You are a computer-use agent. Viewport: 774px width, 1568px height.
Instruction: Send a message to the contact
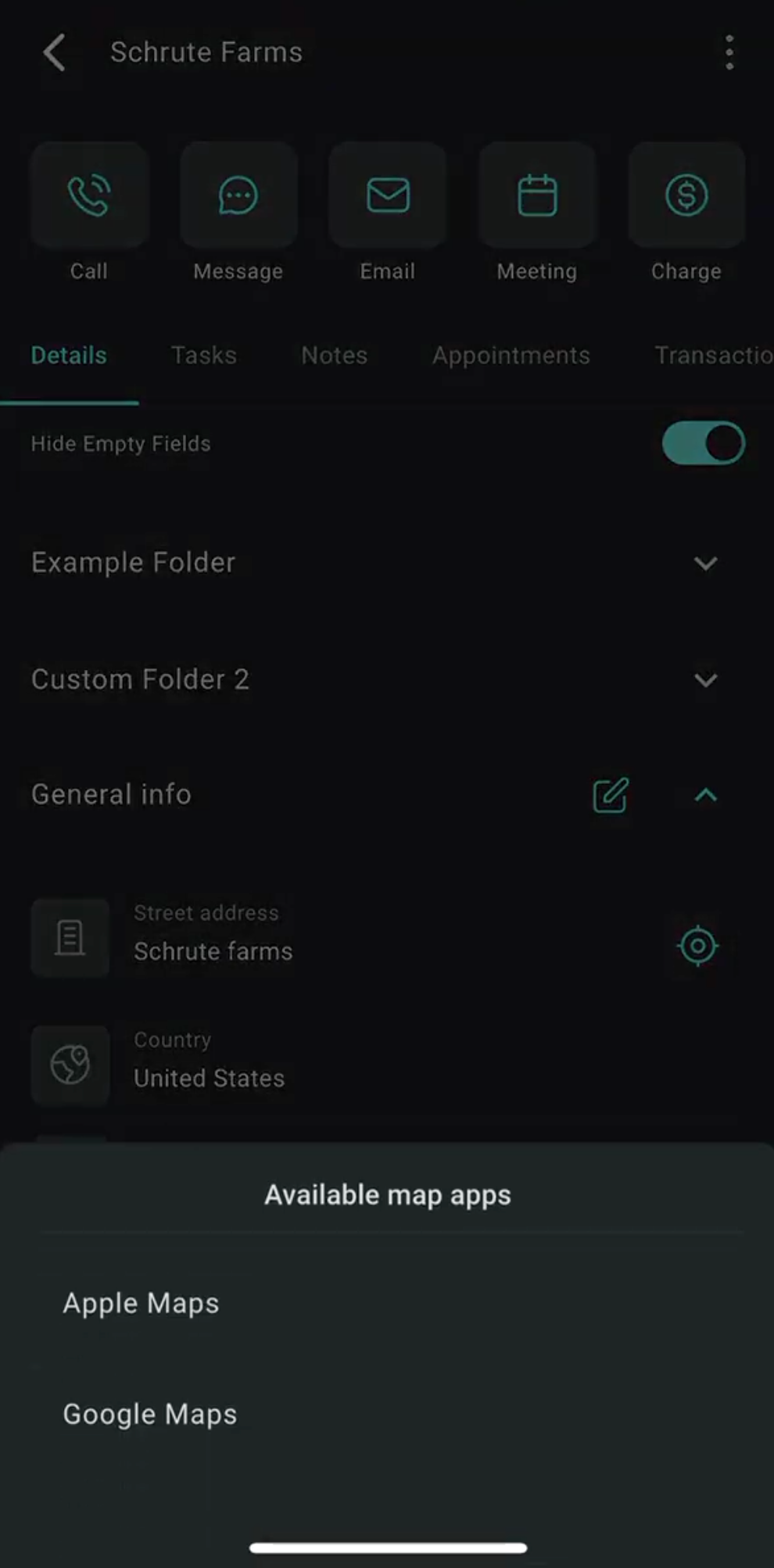(x=238, y=195)
